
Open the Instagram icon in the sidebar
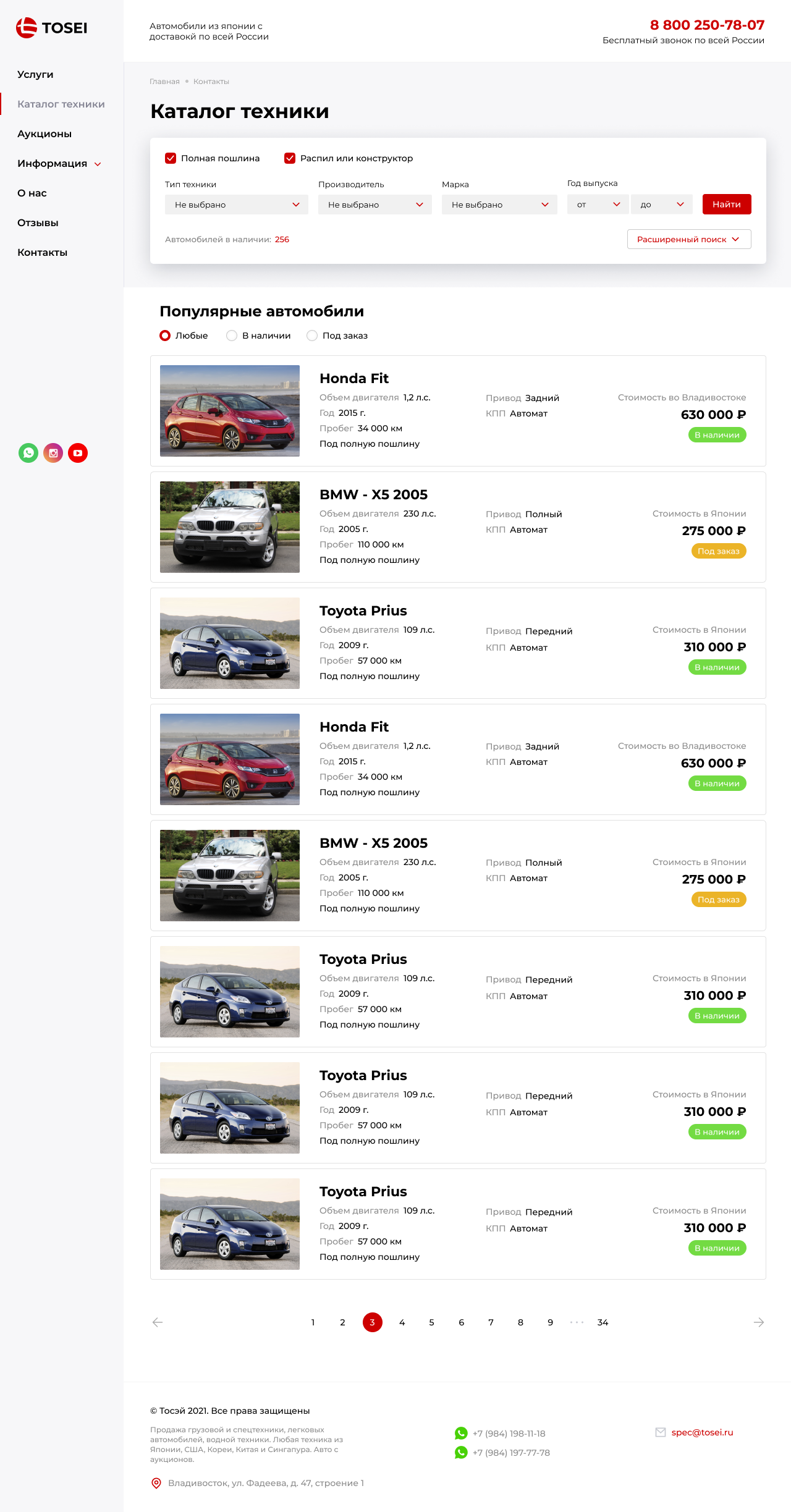tap(53, 453)
